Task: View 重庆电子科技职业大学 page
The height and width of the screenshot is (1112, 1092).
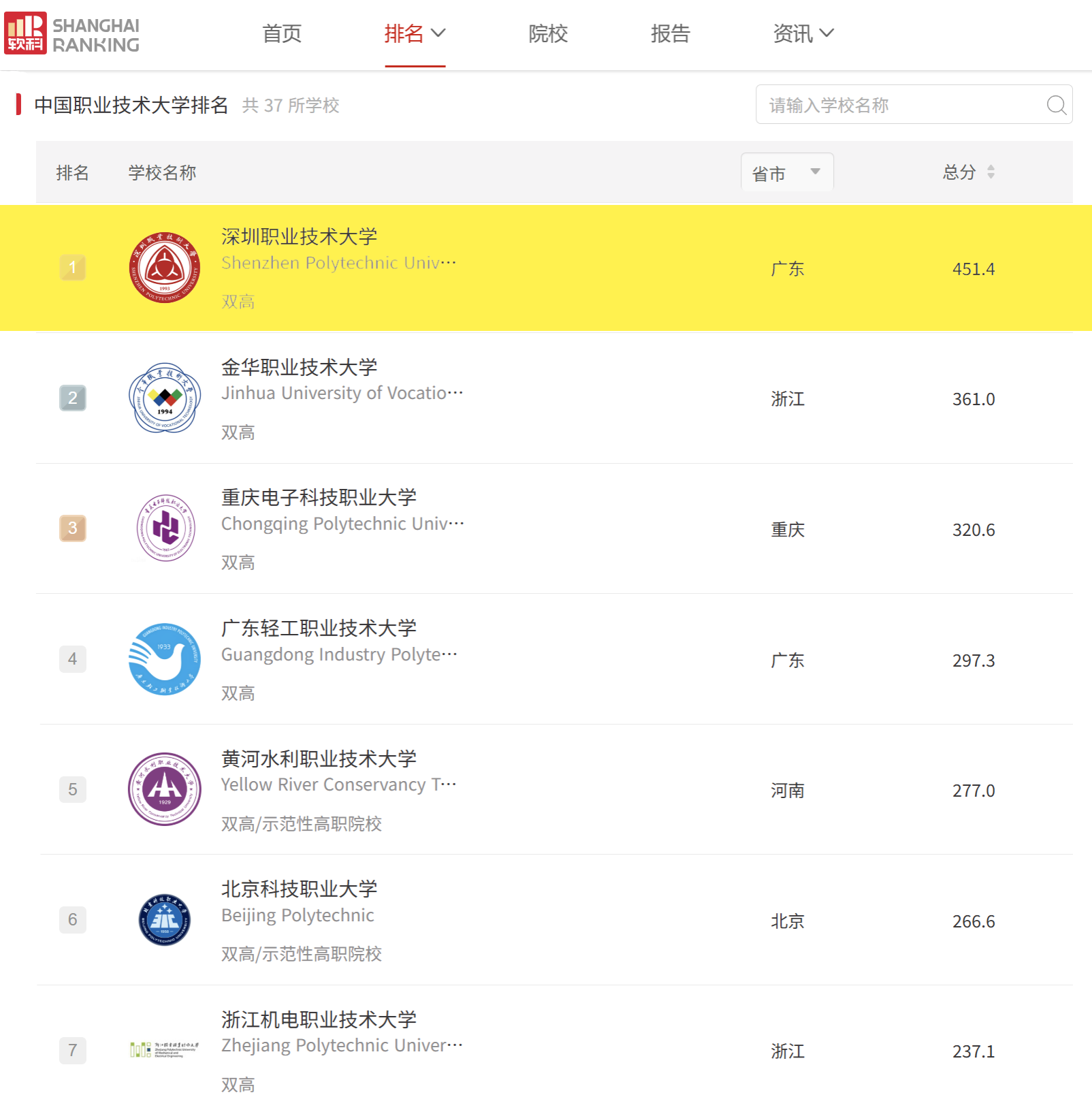Action: pos(319,498)
